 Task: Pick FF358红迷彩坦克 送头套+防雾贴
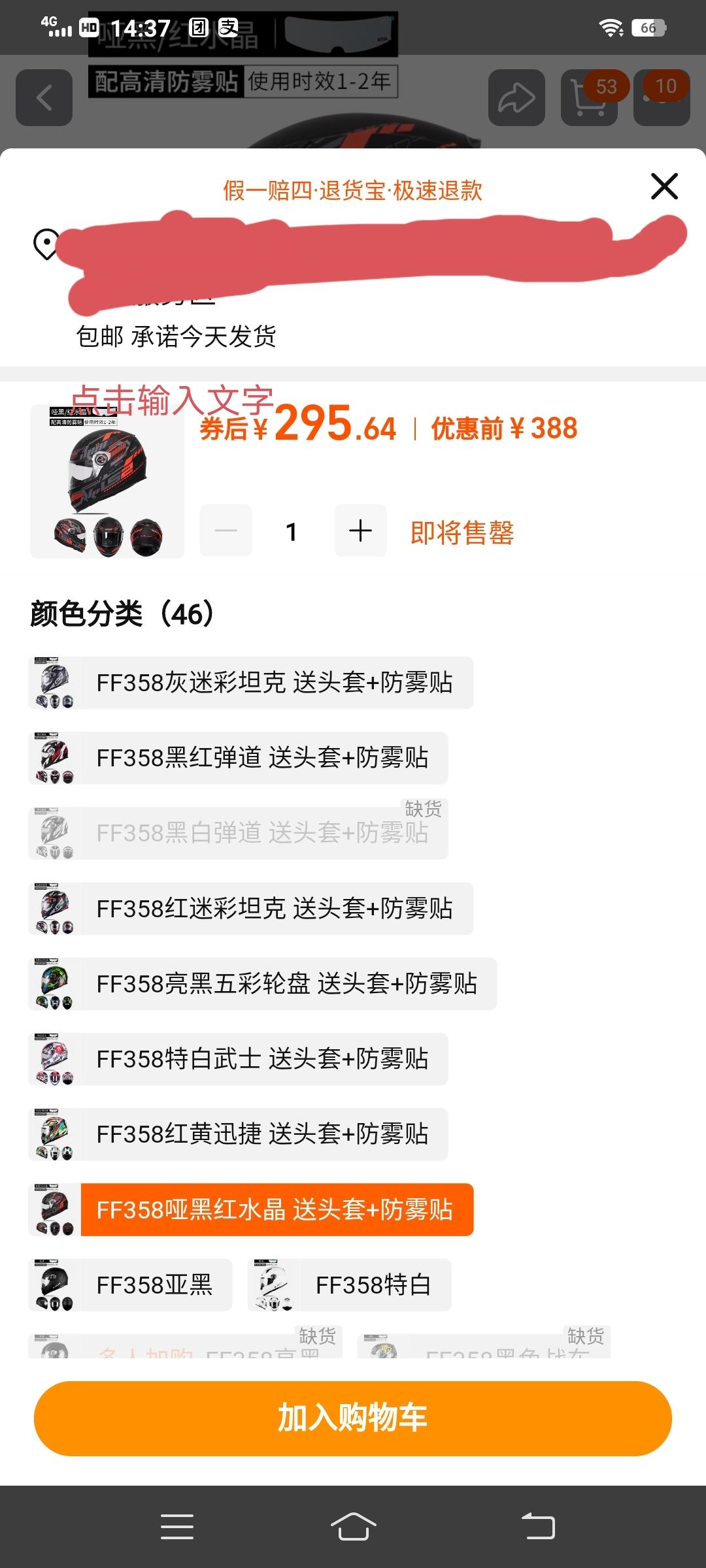click(x=251, y=908)
